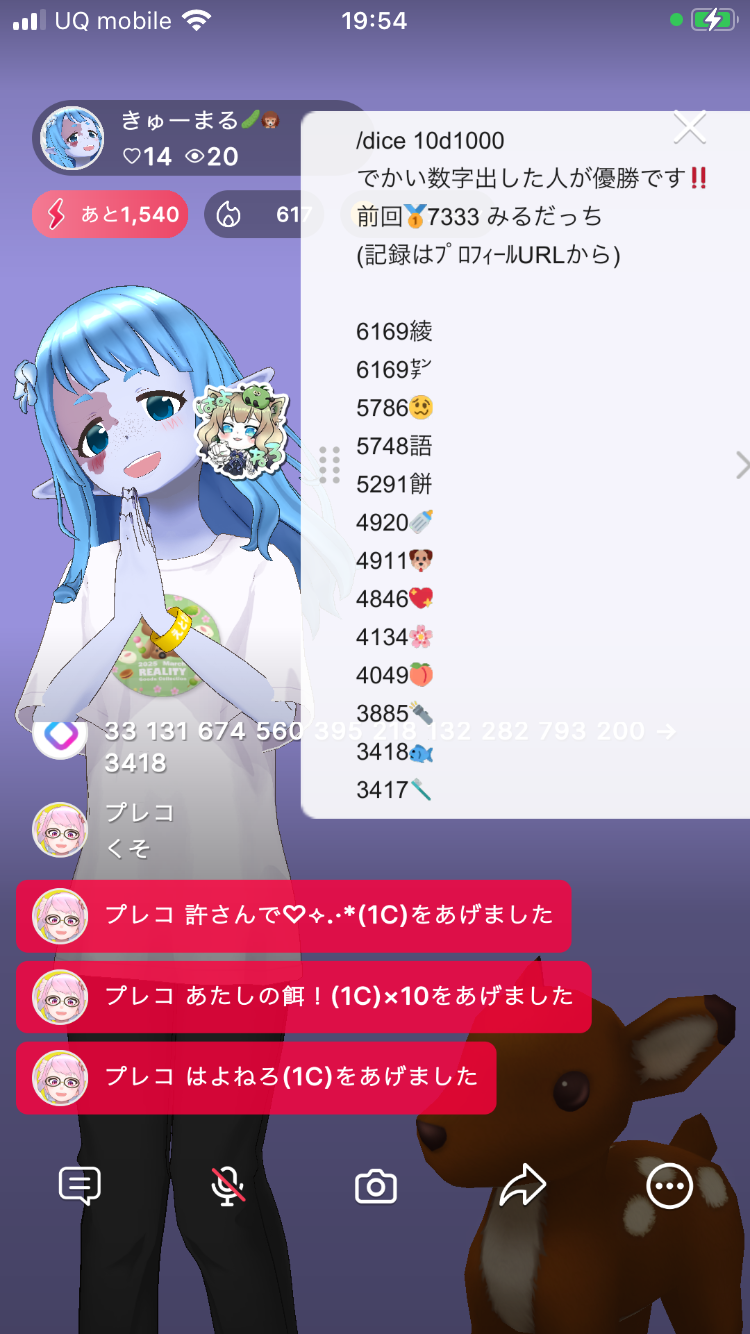
Task: Open the comment input
Action: point(79,1187)
